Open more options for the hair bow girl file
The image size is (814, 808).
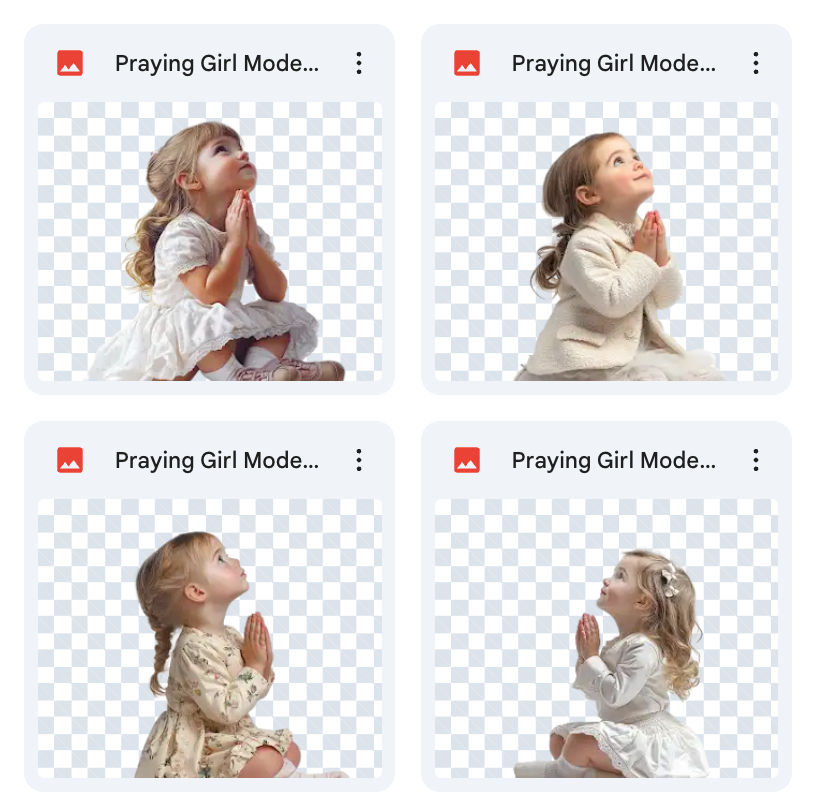point(755,461)
